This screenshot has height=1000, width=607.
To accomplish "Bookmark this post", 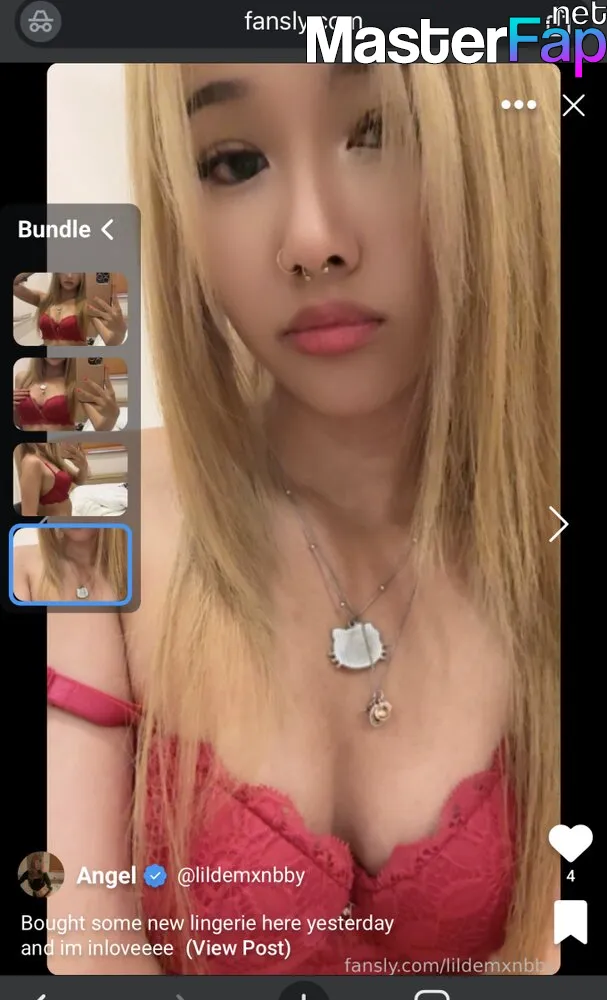I will (x=571, y=922).
